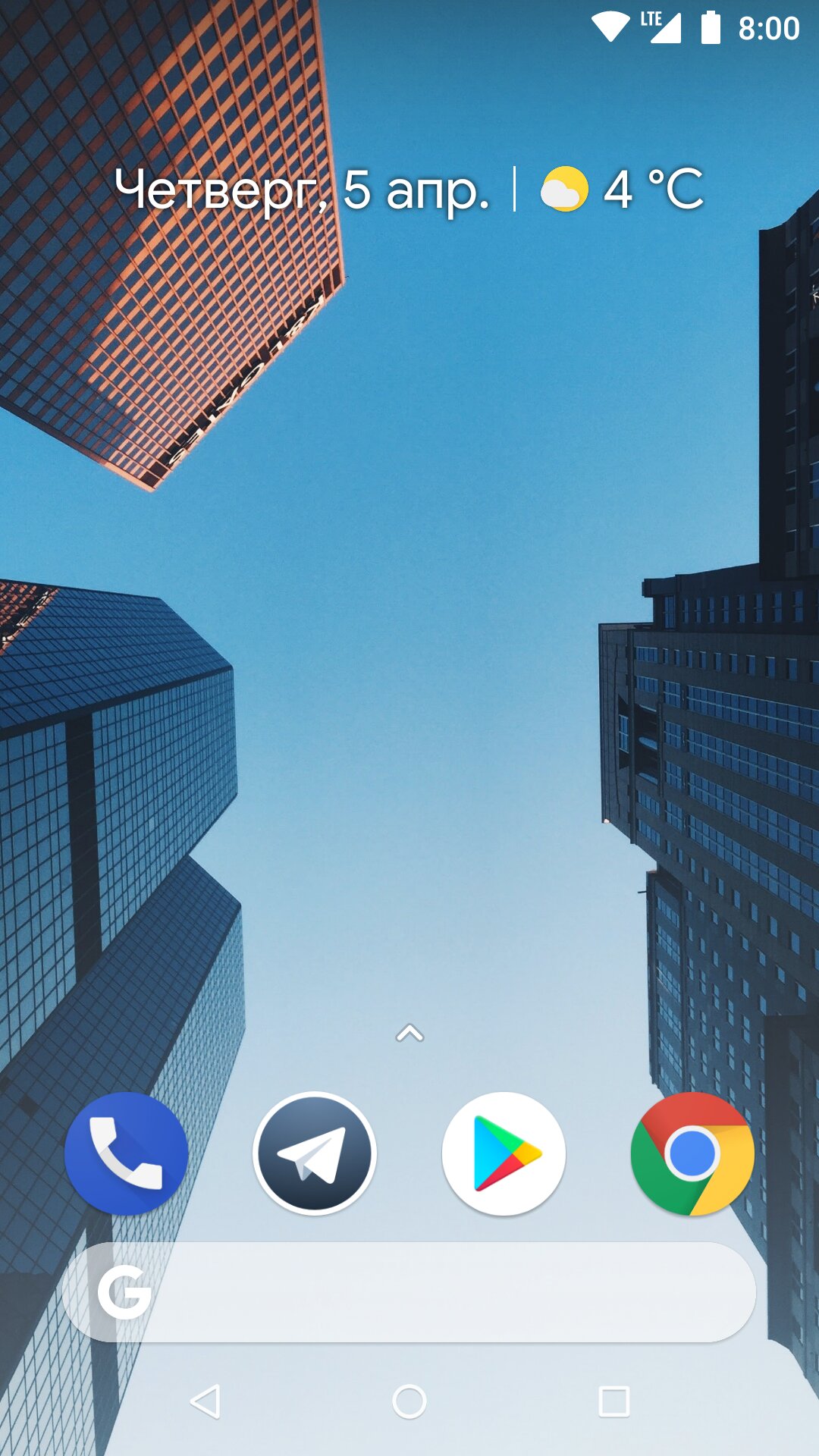Launch the Telegram X app
Image resolution: width=819 pixels, height=1456 pixels.
click(315, 1153)
